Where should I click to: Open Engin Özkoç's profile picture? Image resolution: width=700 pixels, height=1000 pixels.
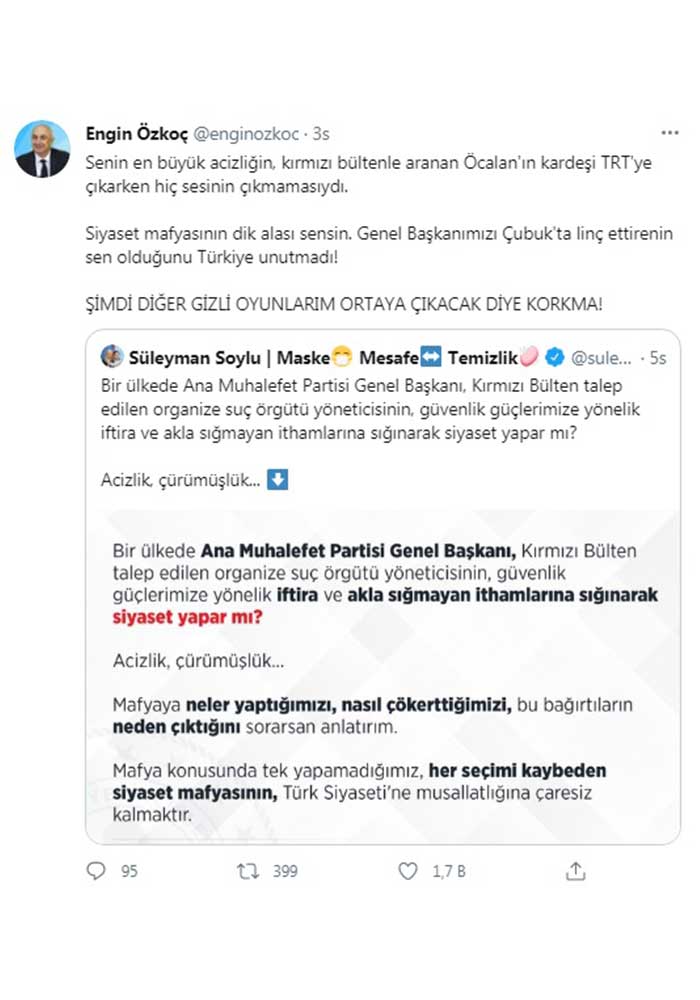point(42,150)
